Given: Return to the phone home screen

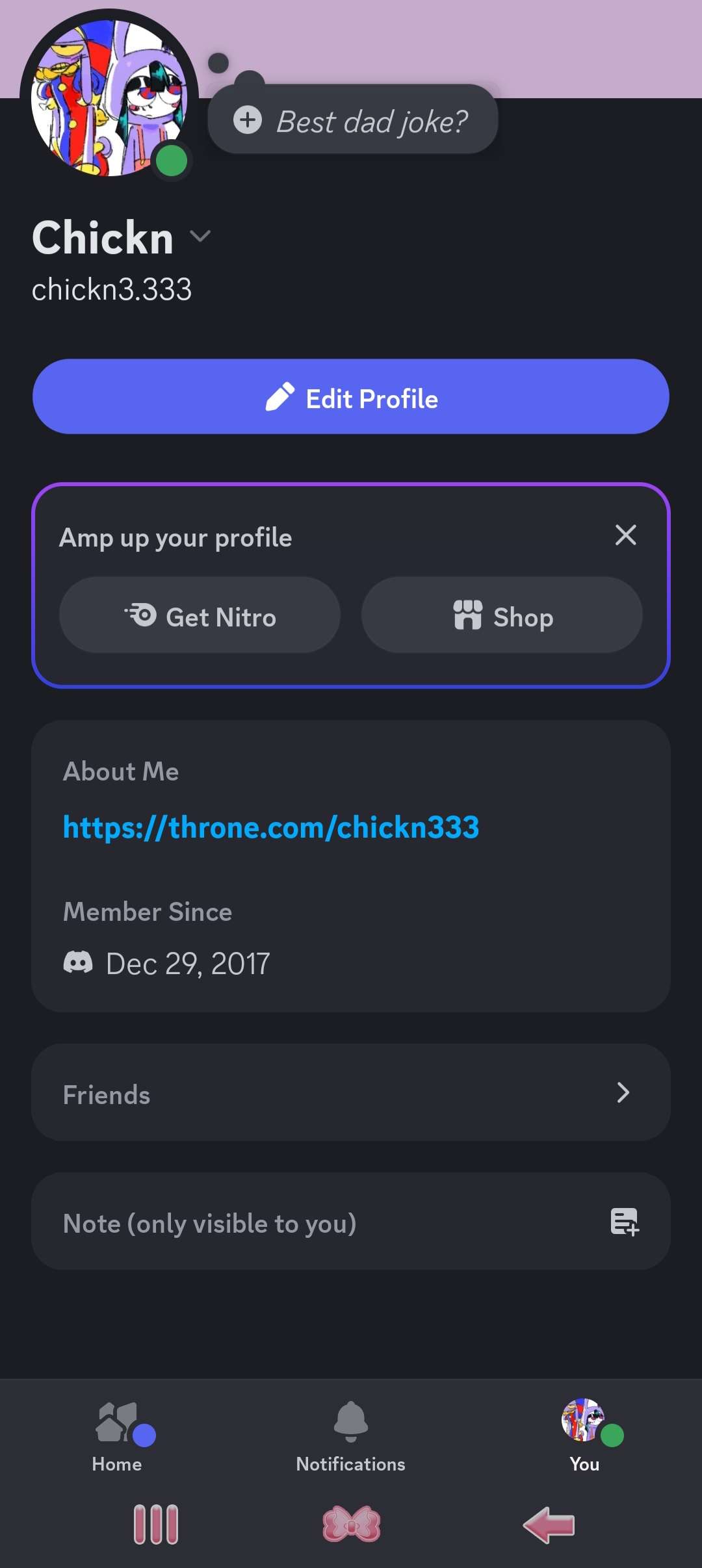Looking at the screenshot, I should pyautogui.click(x=352, y=1524).
